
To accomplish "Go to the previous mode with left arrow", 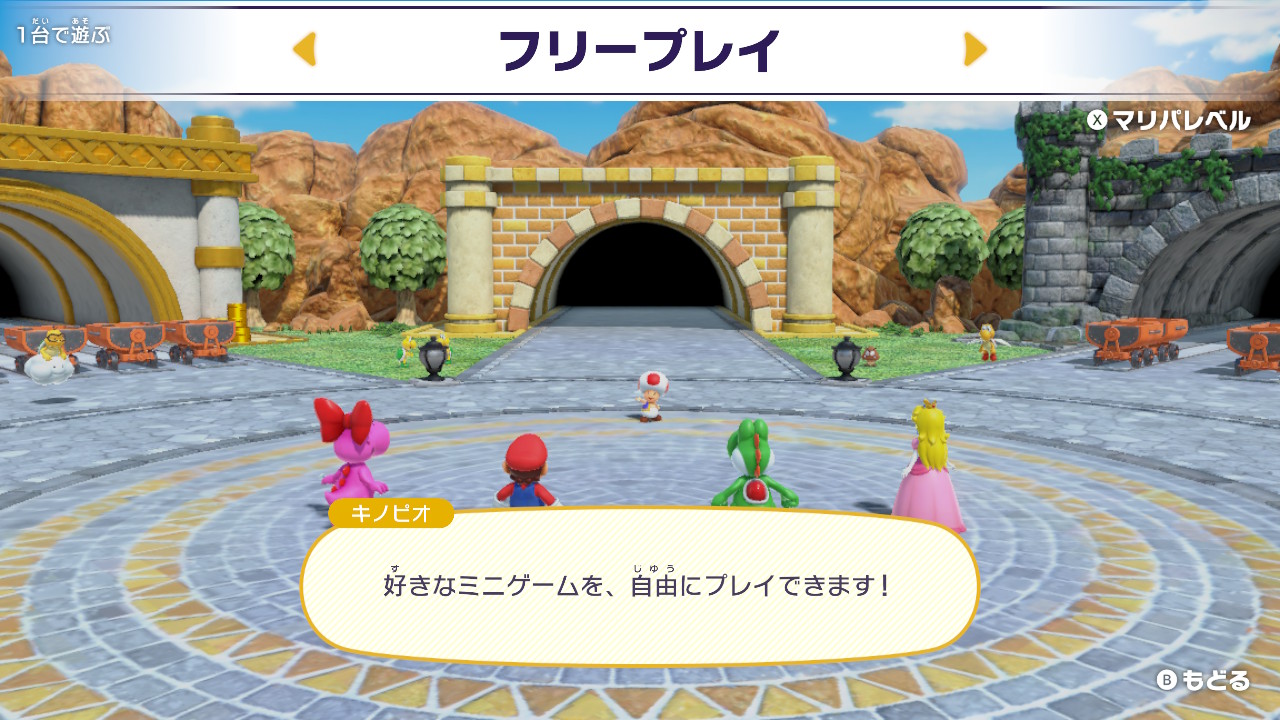I will (x=305, y=49).
